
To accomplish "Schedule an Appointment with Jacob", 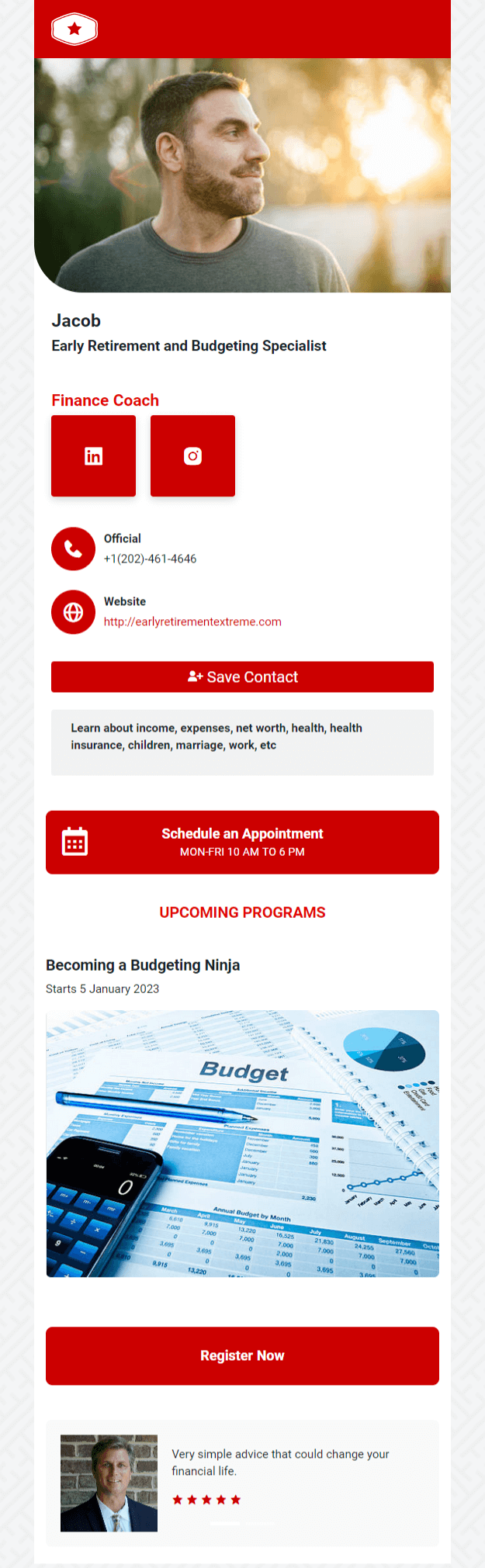I will [x=242, y=842].
